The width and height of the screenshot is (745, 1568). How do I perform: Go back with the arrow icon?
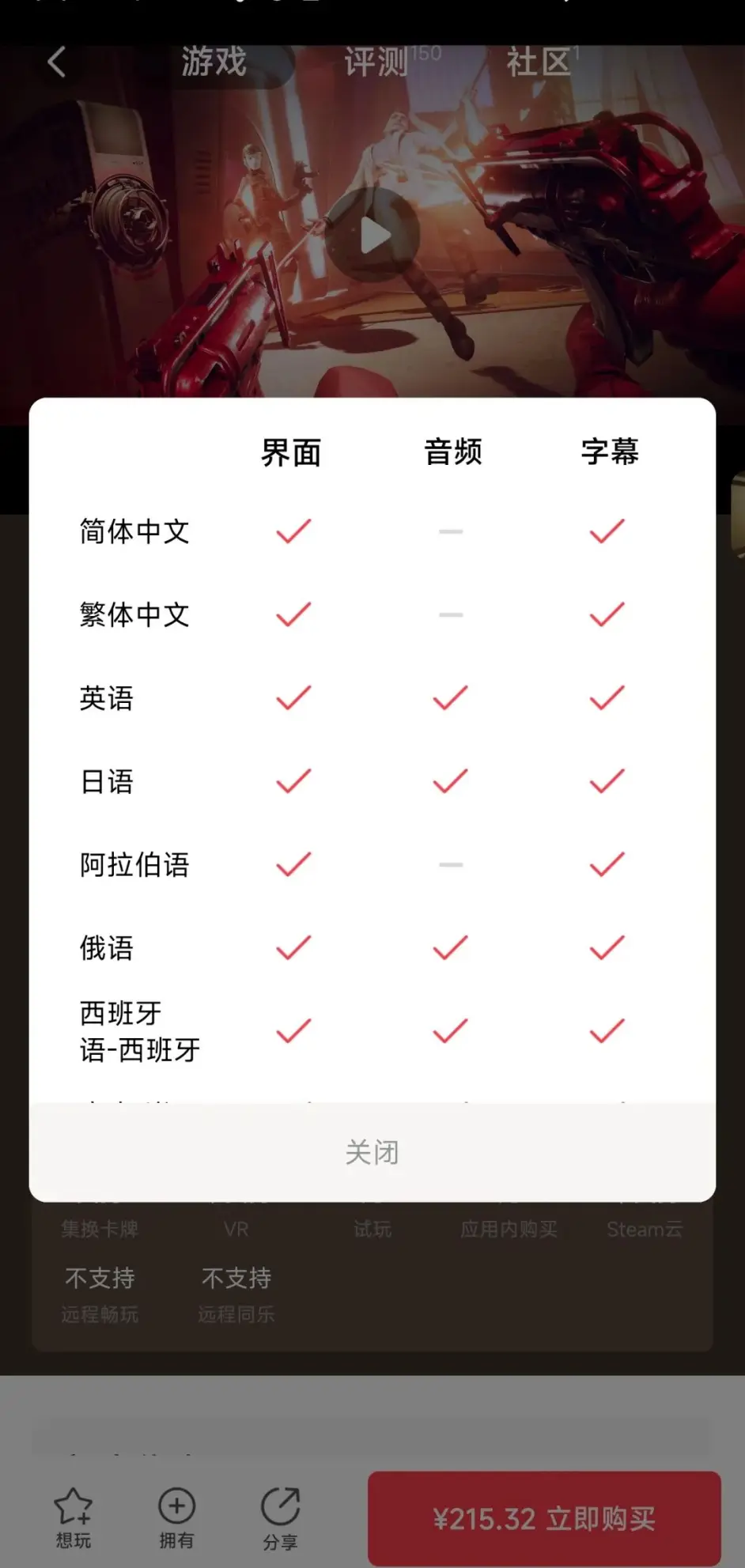point(57,62)
